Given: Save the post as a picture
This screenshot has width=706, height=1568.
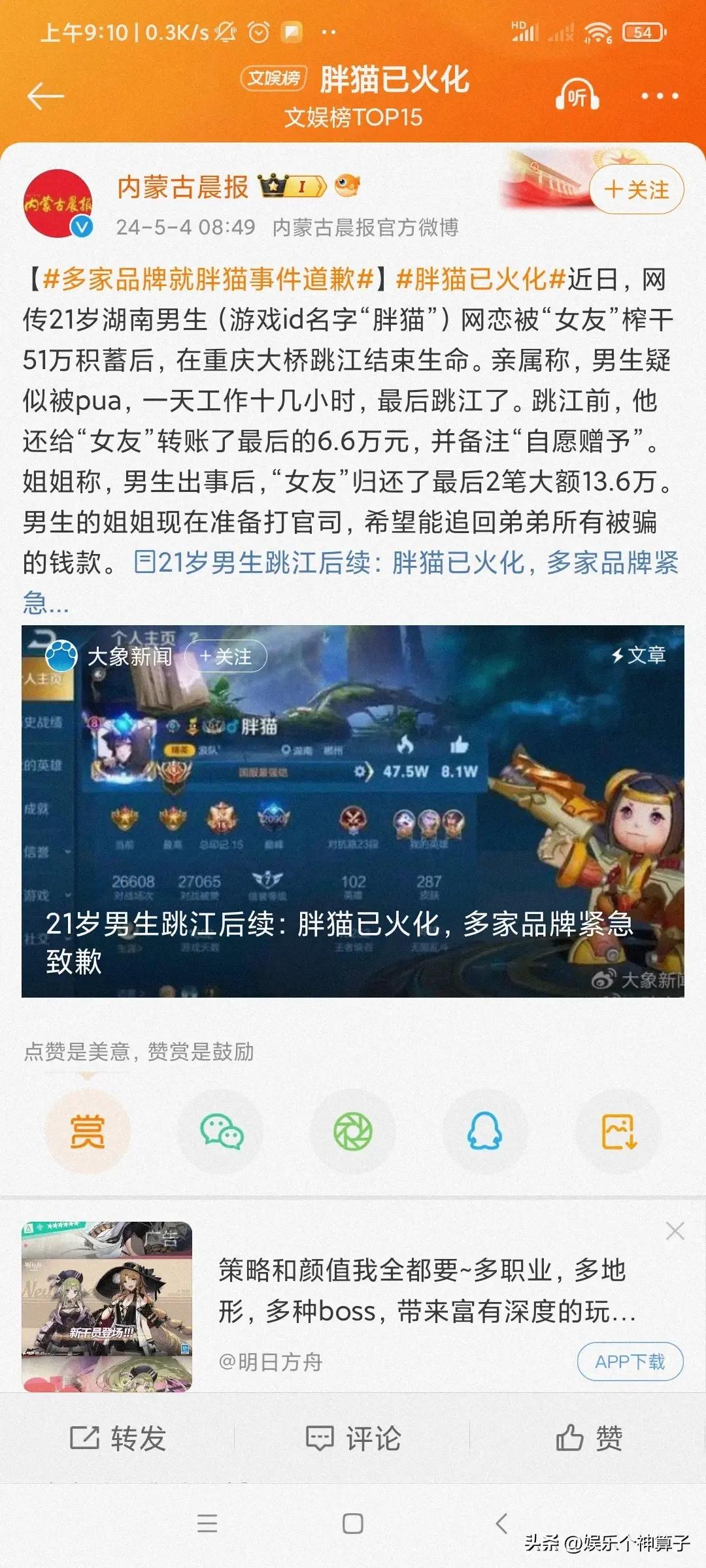Looking at the screenshot, I should [618, 1132].
